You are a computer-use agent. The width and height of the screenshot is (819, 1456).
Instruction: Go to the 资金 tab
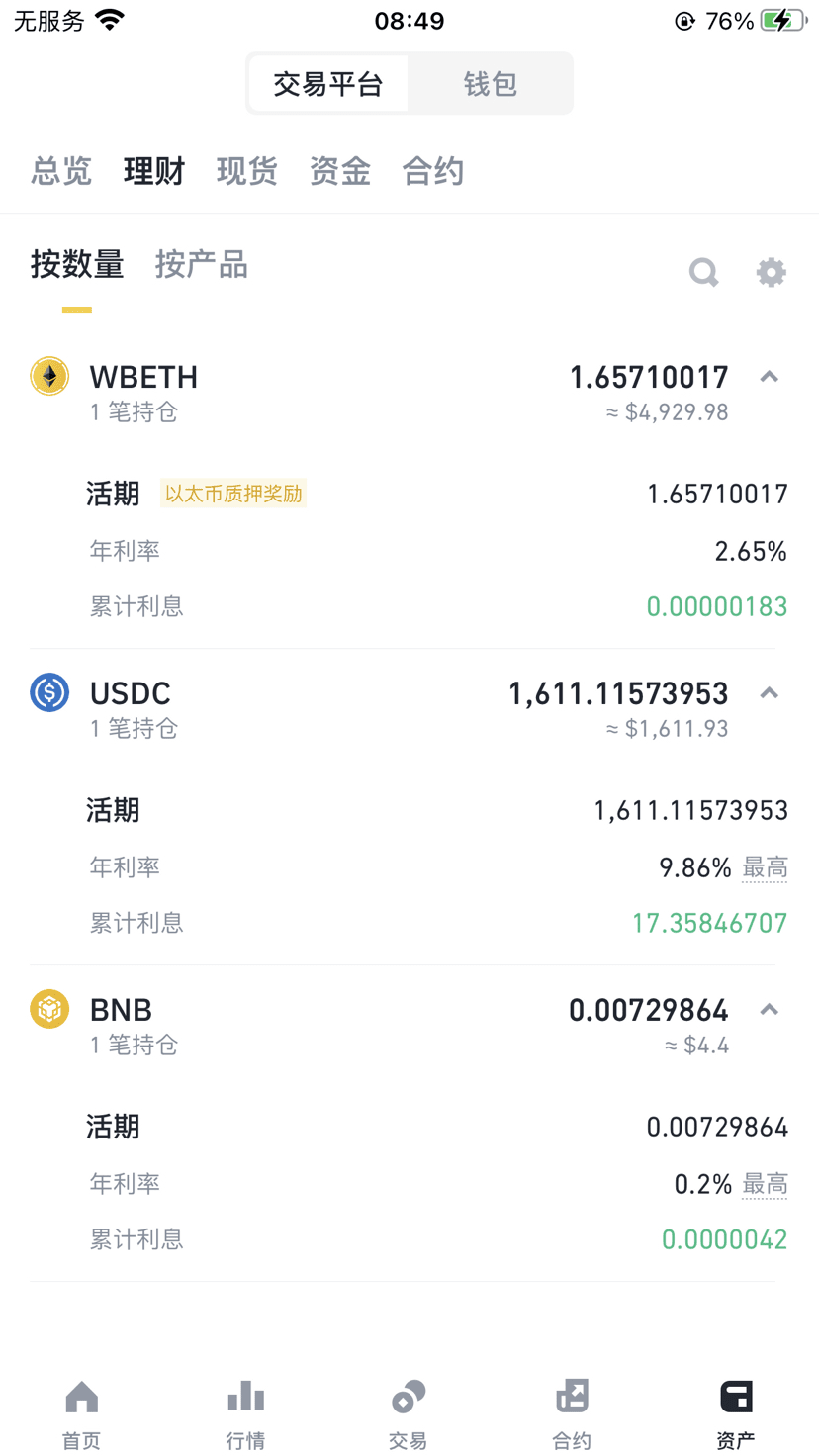click(x=340, y=172)
